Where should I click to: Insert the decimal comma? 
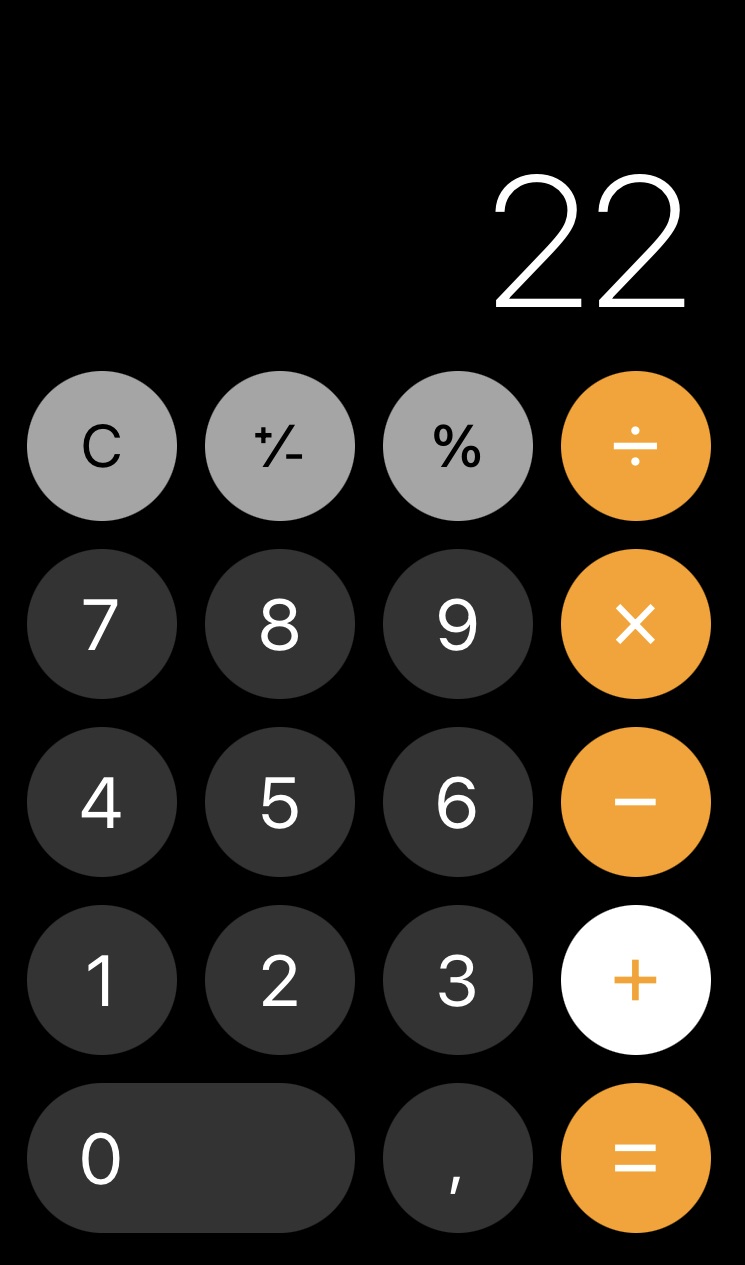[458, 1158]
